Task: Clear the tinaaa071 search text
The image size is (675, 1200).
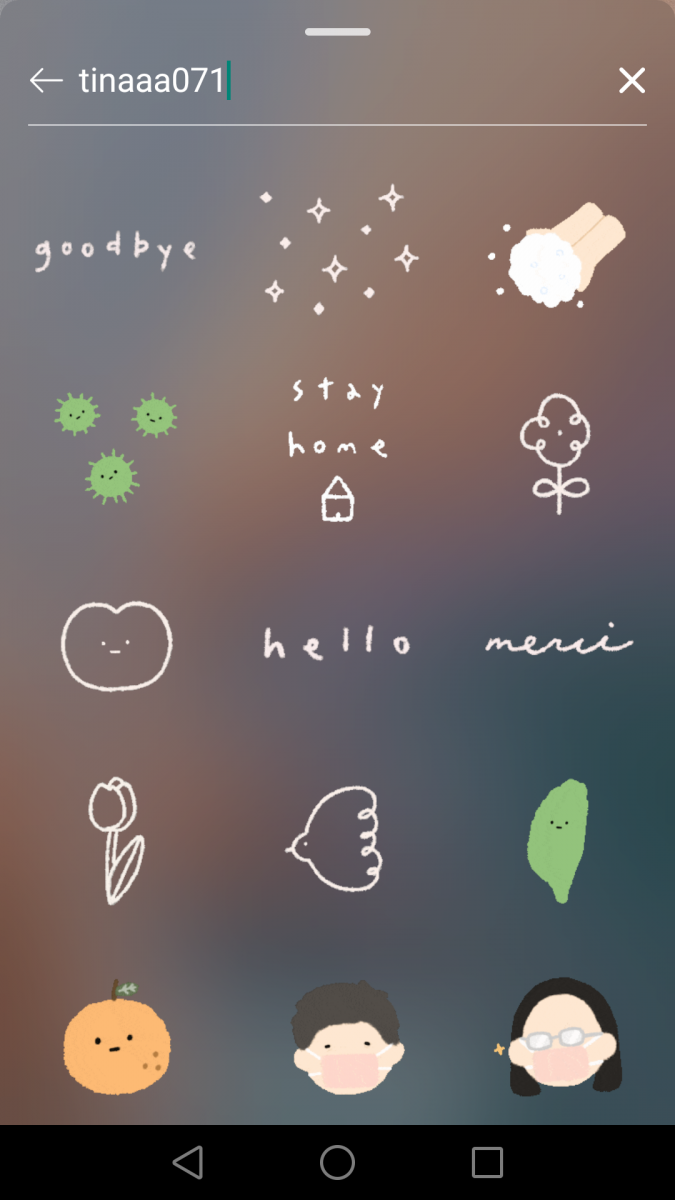Action: [632, 81]
